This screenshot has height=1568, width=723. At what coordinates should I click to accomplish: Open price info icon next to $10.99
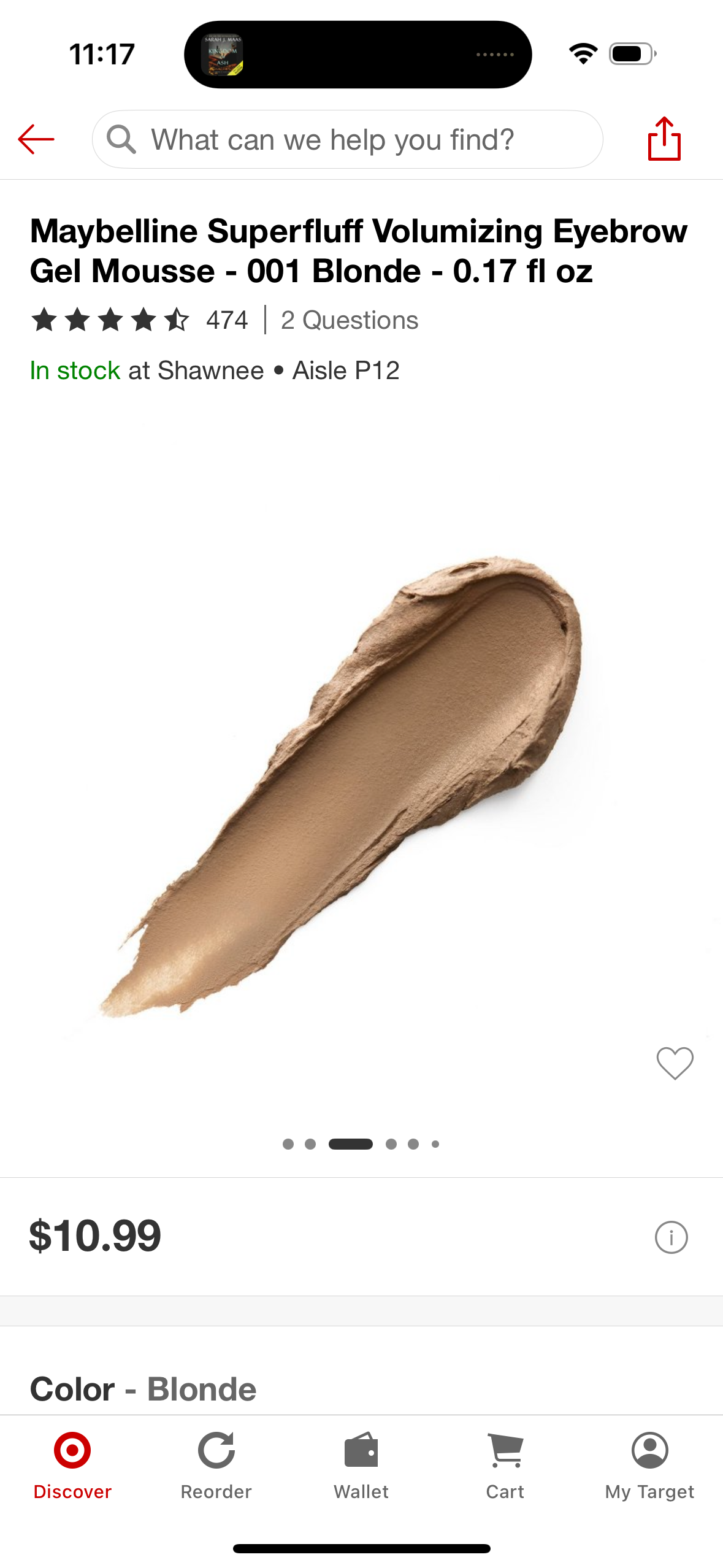(671, 1237)
